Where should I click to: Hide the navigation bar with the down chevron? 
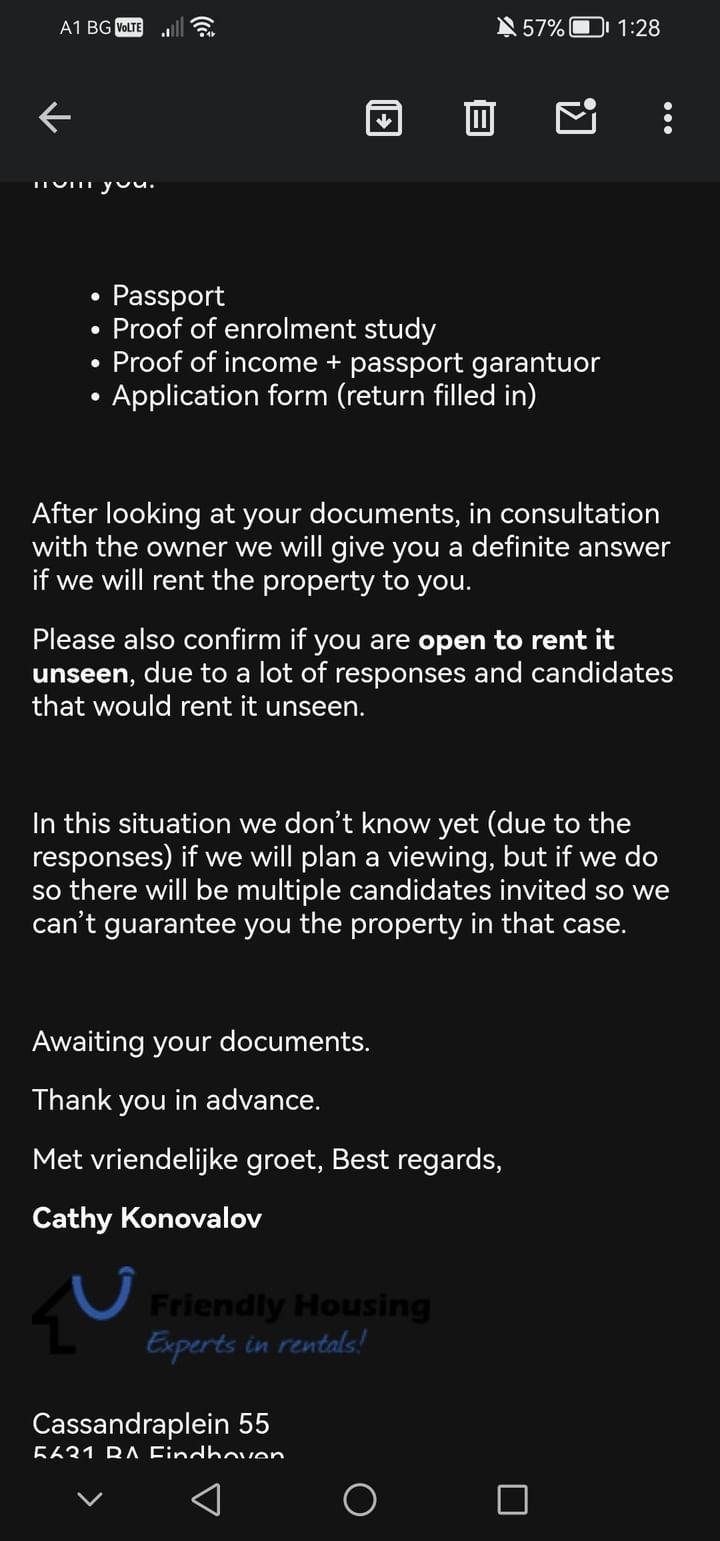click(90, 1499)
